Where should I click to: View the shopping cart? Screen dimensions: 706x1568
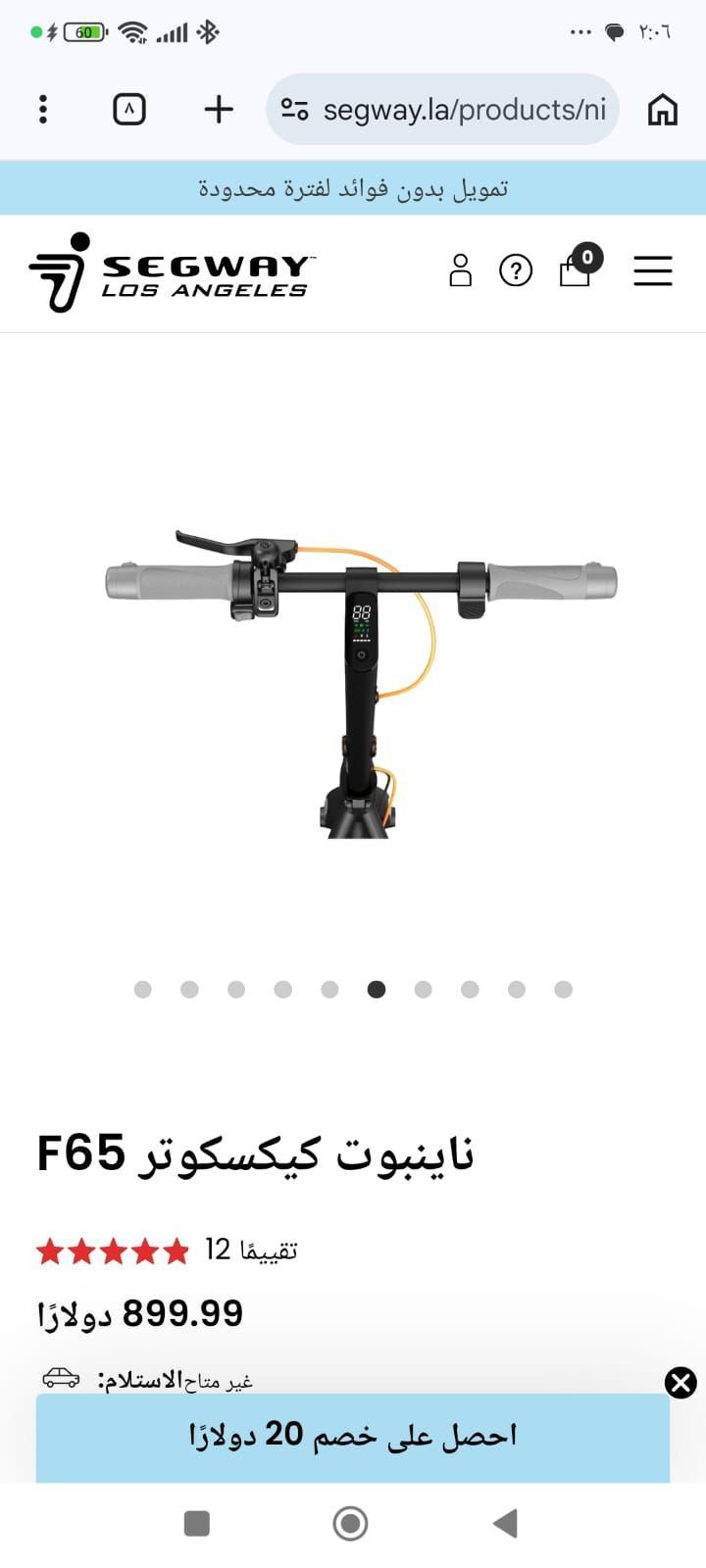click(x=576, y=269)
